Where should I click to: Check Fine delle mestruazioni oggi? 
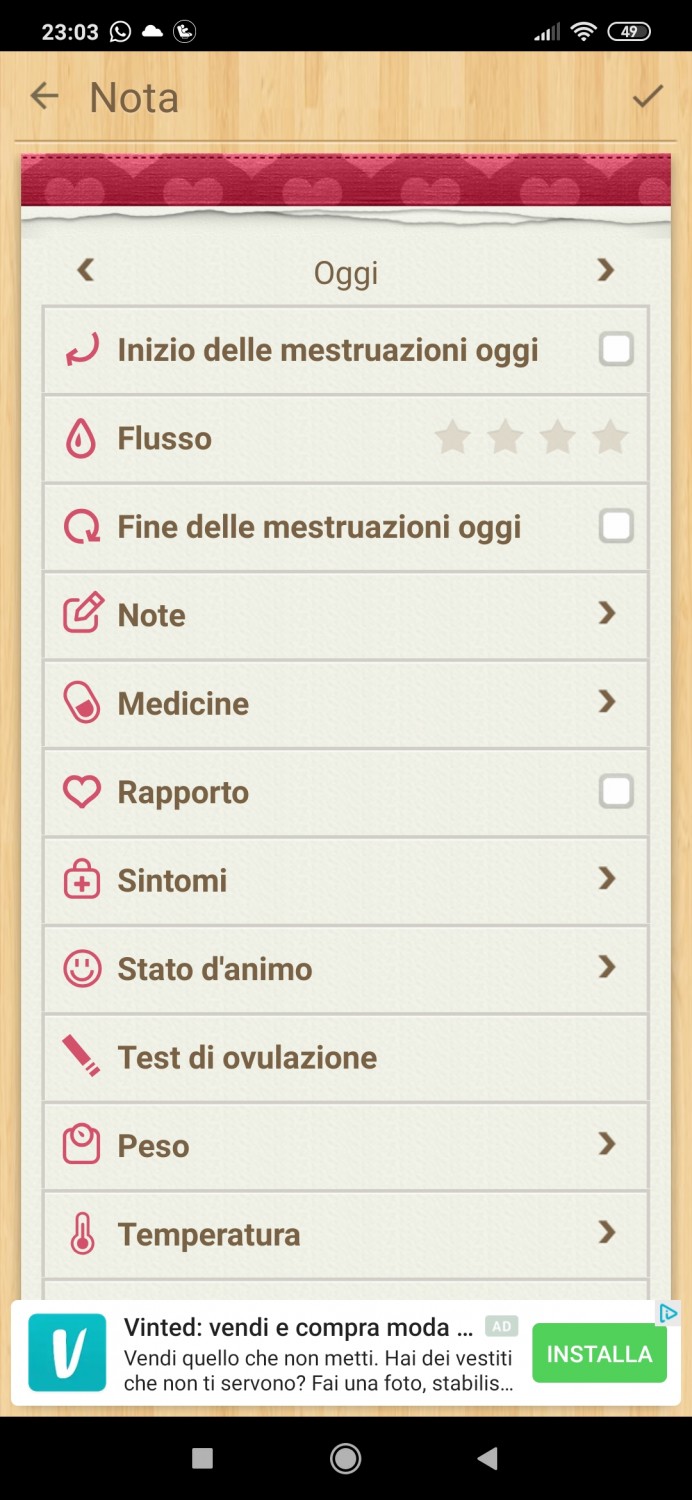pos(616,526)
